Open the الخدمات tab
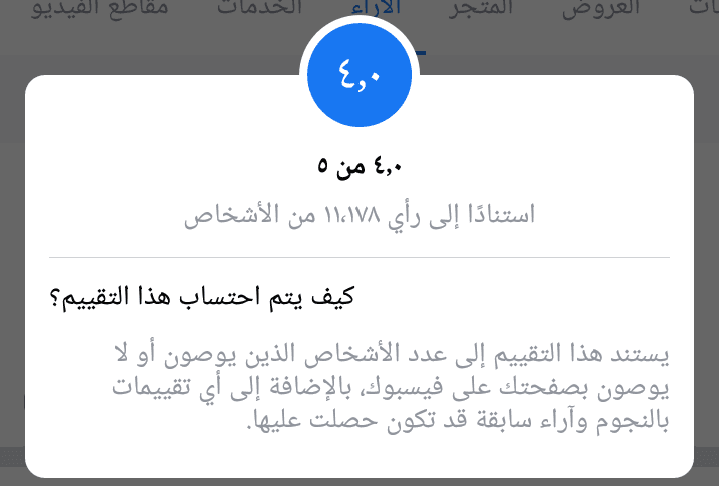The width and height of the screenshot is (719, 486). [x=260, y=12]
